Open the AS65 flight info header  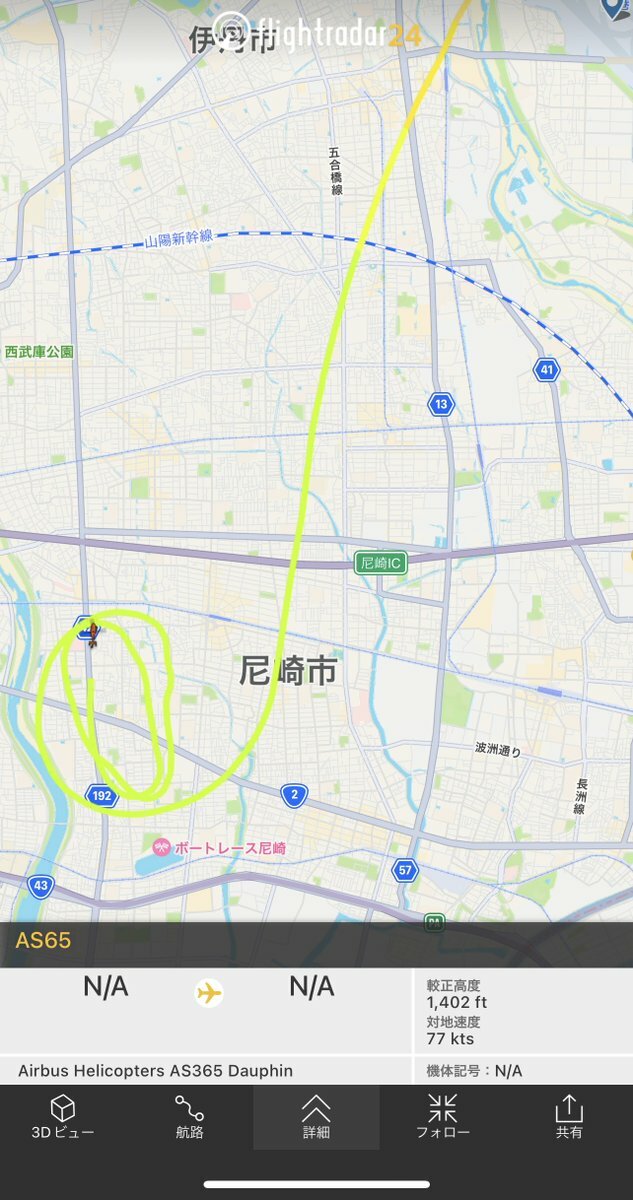44,940
